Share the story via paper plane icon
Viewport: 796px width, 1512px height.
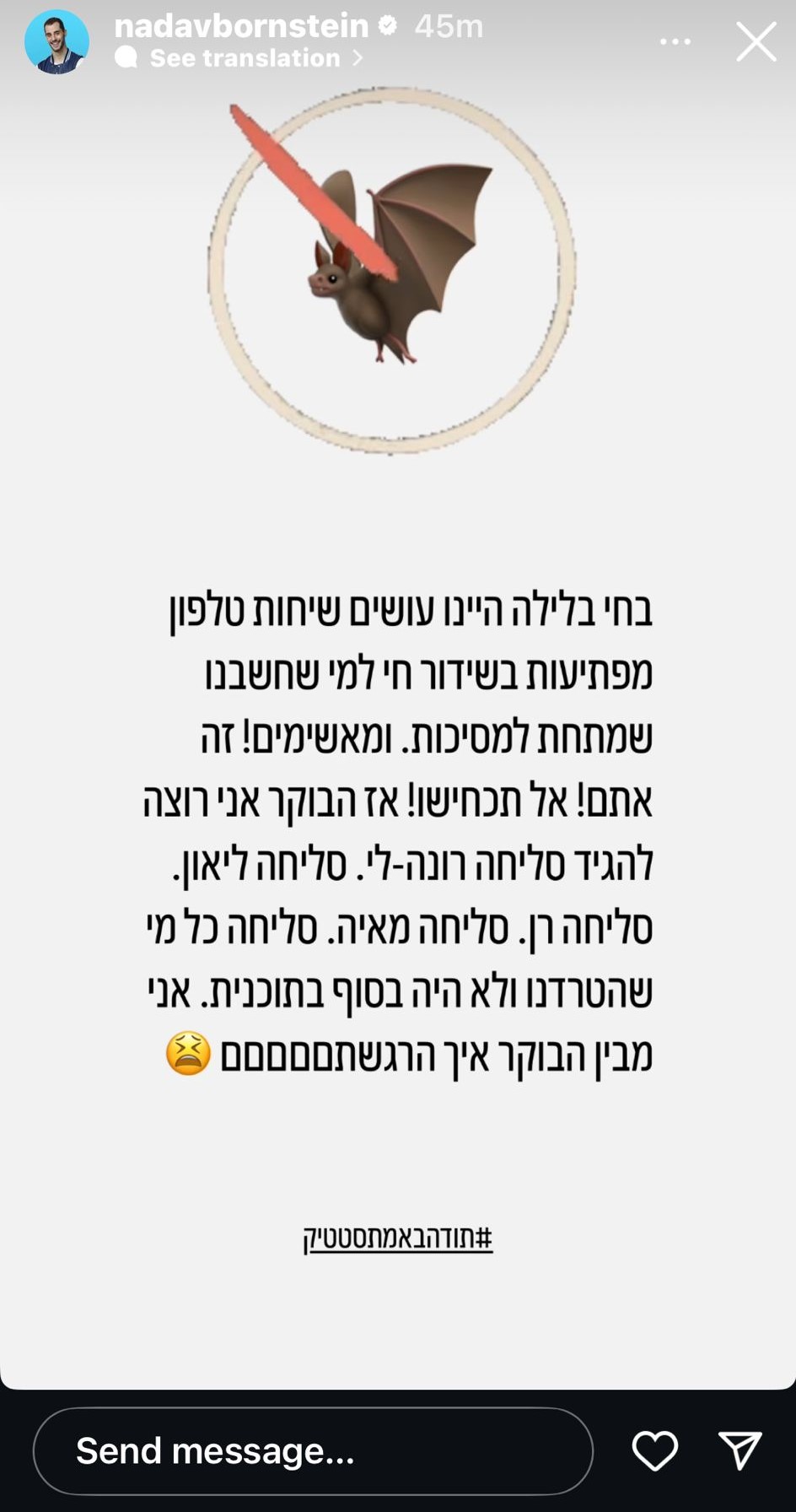740,1451
